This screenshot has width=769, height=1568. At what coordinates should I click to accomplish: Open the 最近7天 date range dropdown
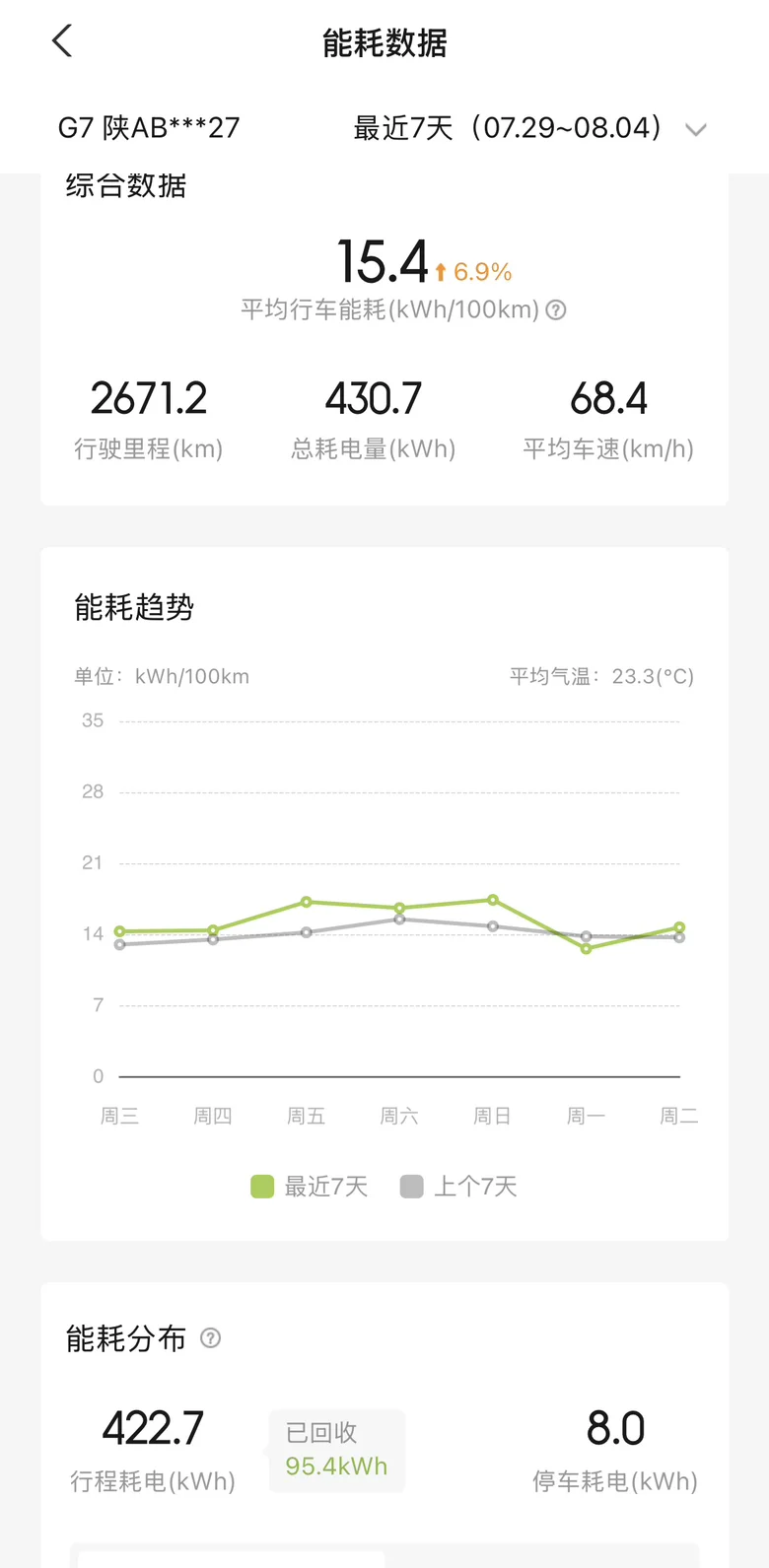coord(530,128)
